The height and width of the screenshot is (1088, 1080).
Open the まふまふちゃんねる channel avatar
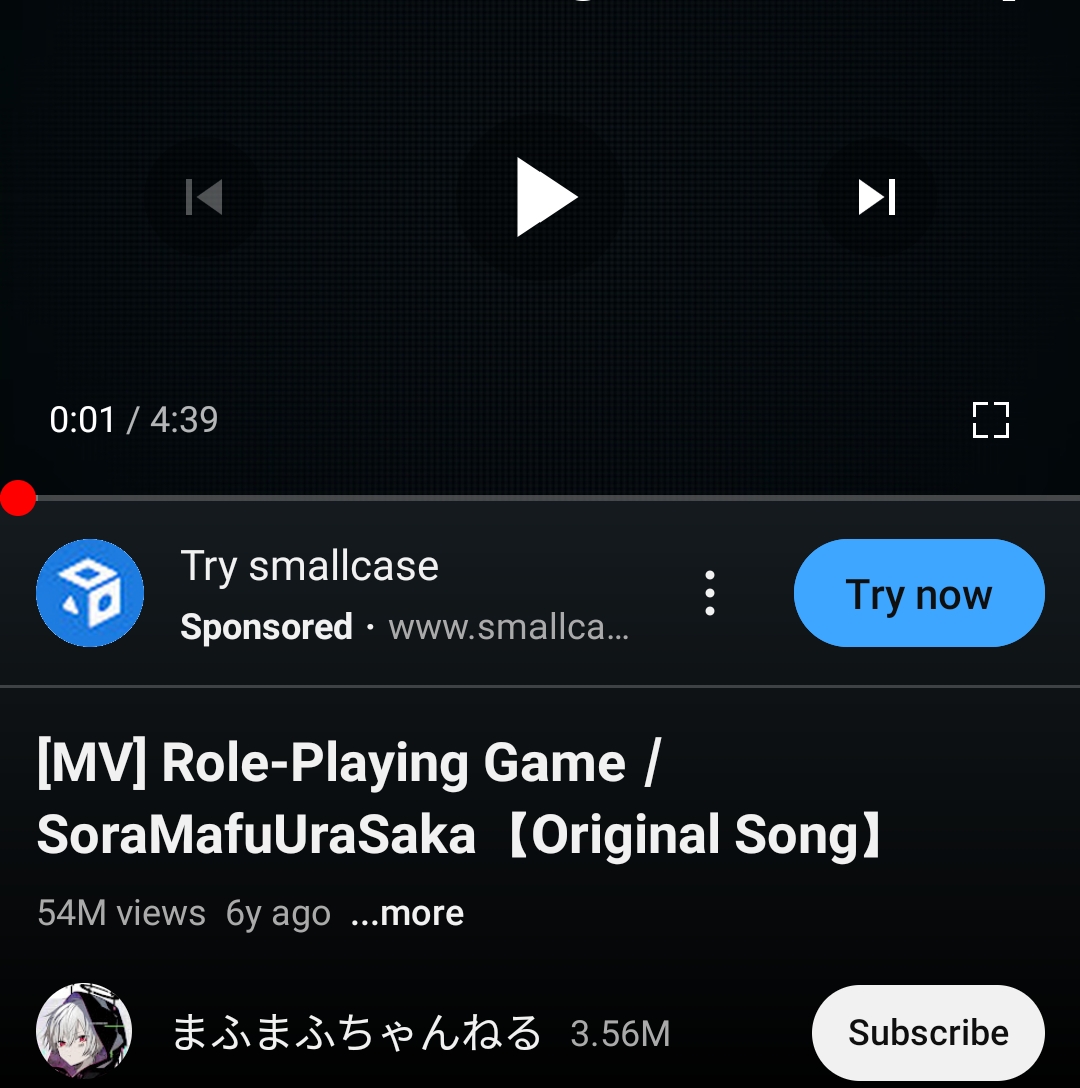[x=84, y=1030]
